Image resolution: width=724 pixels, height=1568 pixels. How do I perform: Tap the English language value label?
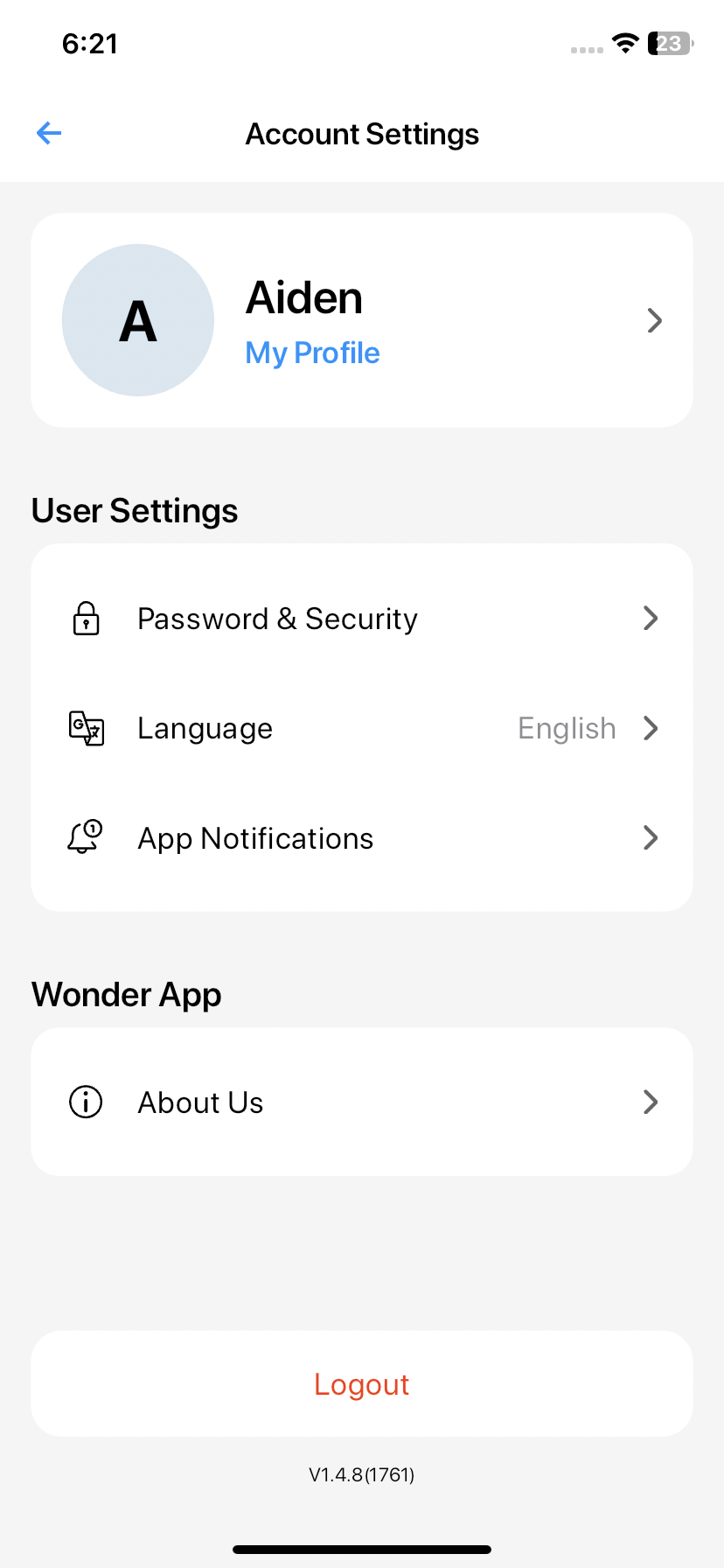tap(567, 728)
